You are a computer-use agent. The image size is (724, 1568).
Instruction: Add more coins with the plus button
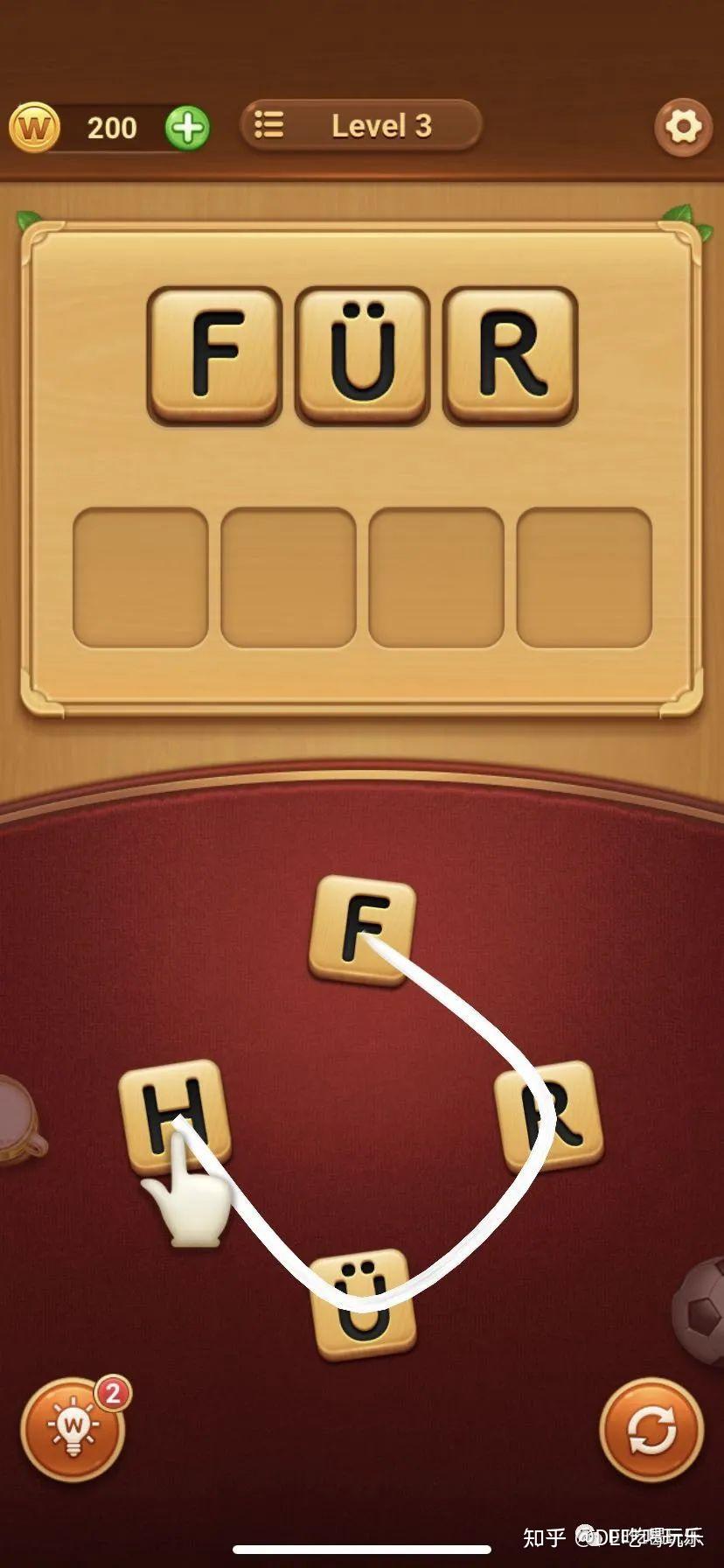187,129
